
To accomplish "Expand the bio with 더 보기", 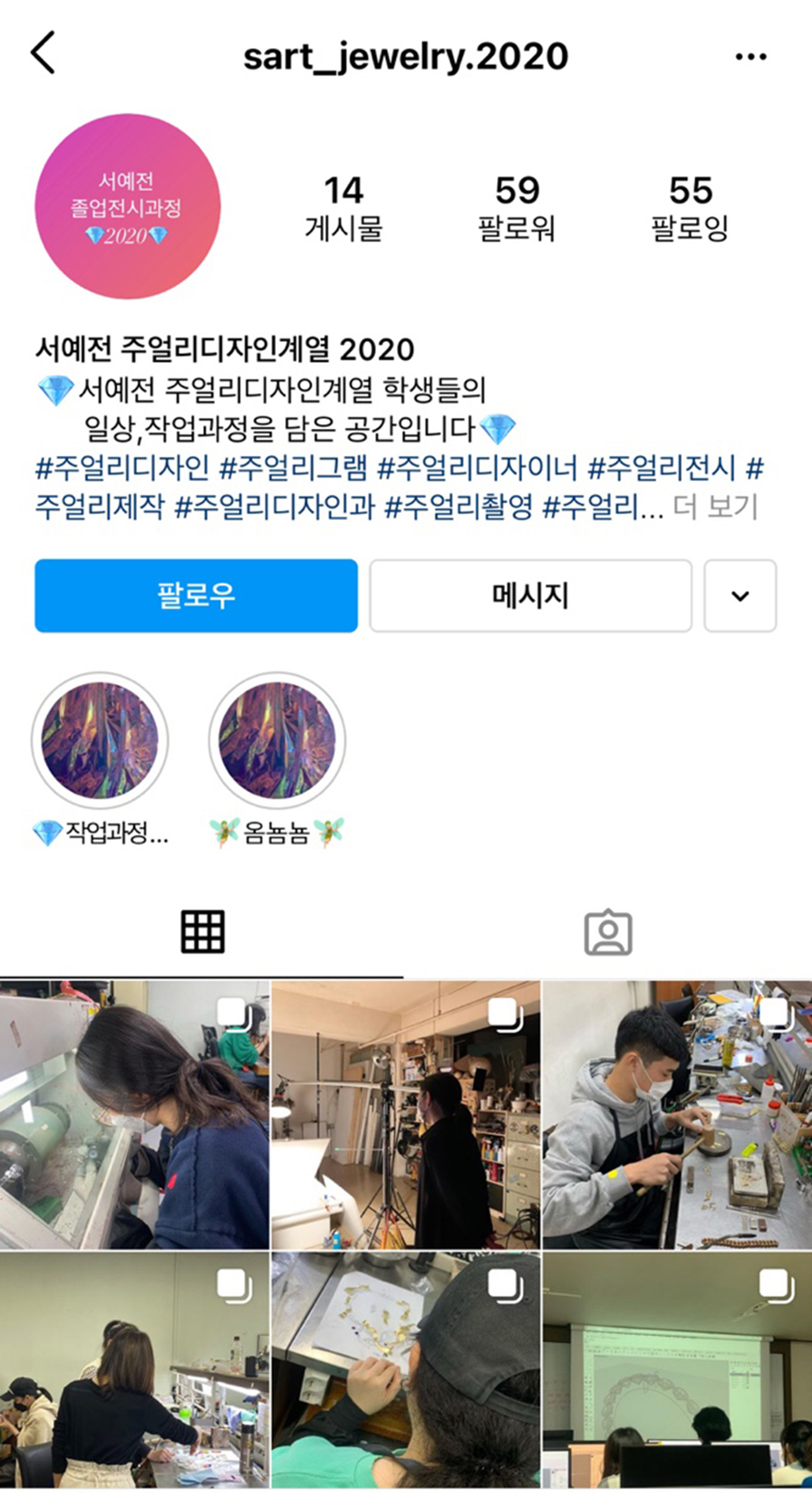I will [715, 507].
